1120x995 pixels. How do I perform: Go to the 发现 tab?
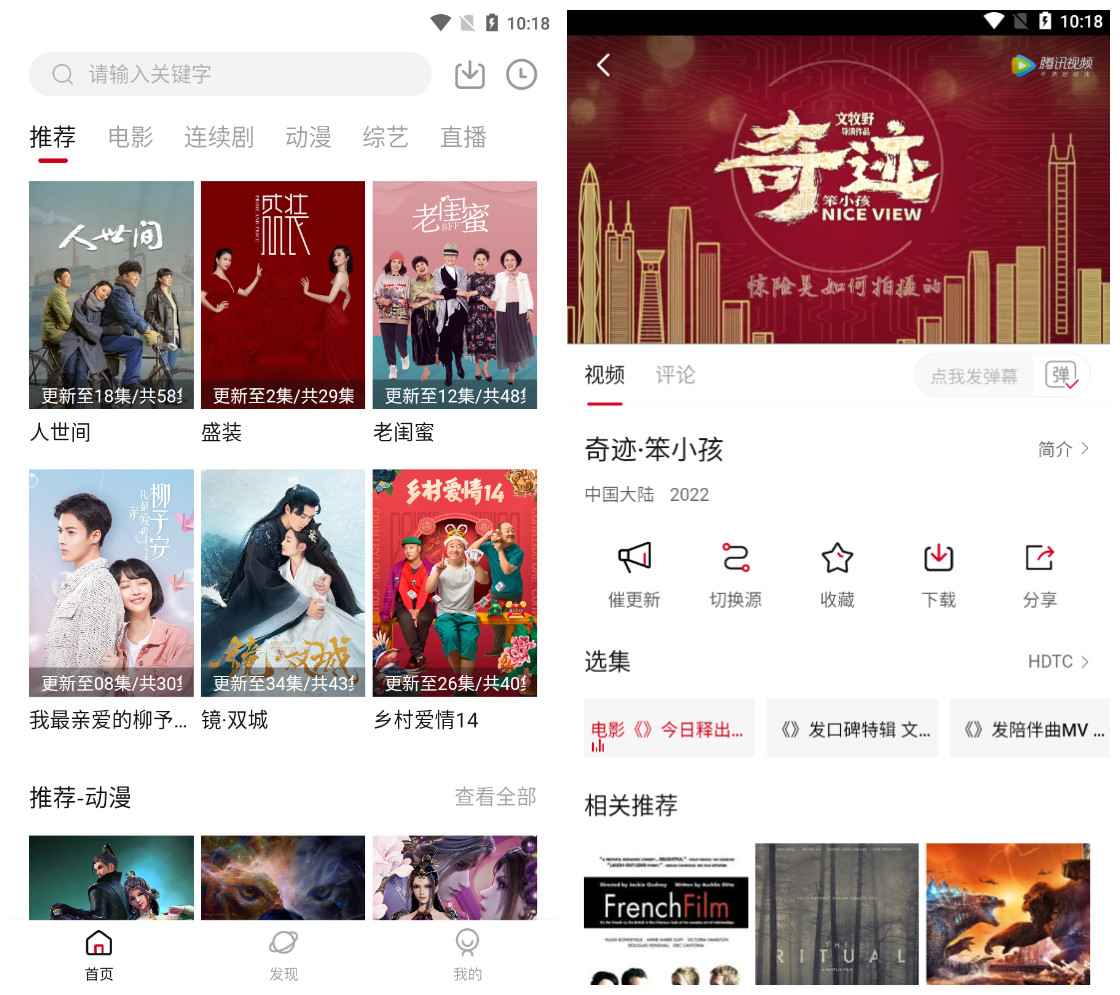[x=284, y=957]
